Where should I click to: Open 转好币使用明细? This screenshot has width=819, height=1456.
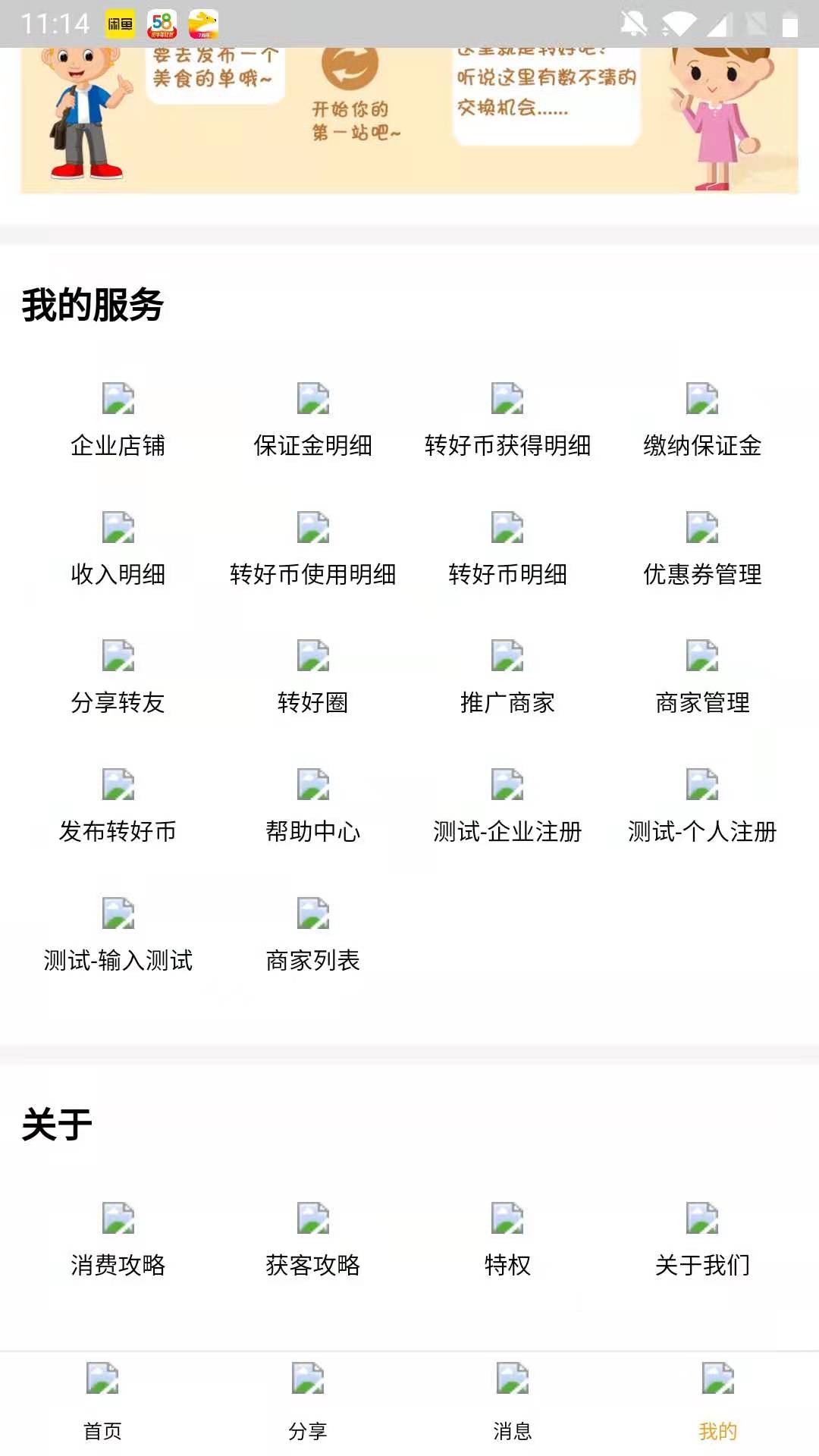click(x=312, y=548)
